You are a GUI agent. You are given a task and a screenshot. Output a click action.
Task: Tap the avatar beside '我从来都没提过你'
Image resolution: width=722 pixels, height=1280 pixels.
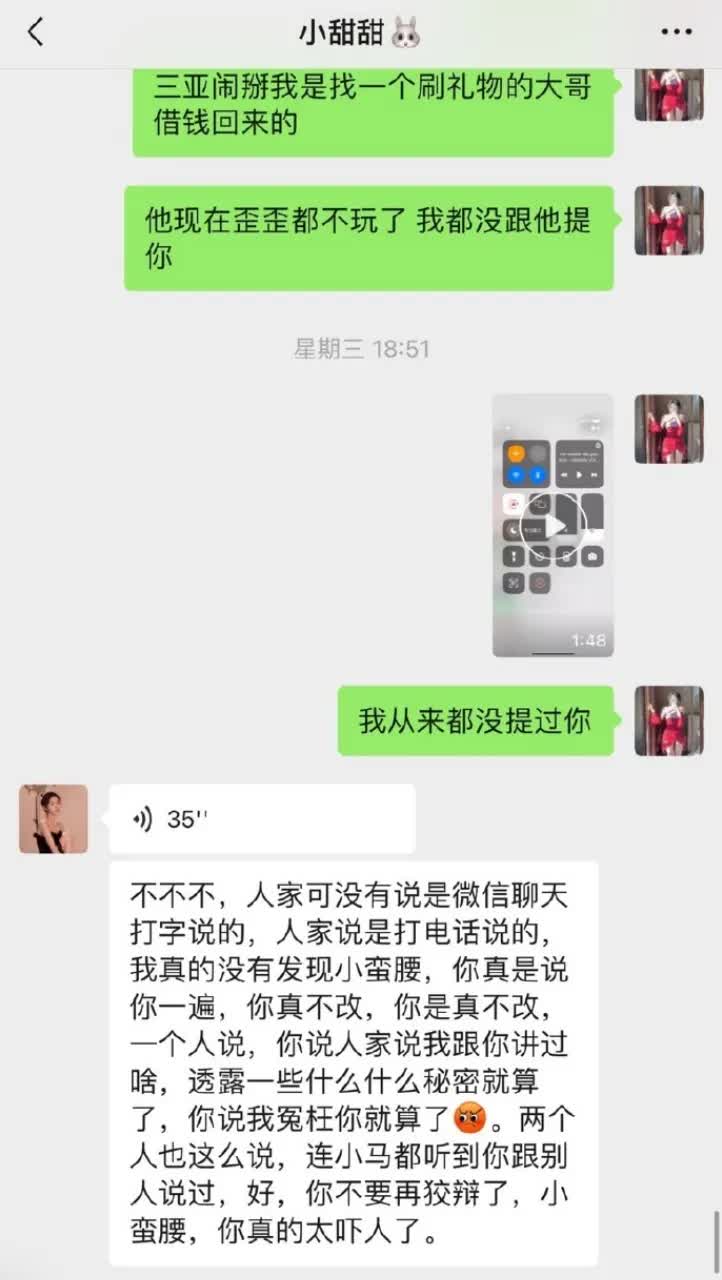(x=668, y=722)
